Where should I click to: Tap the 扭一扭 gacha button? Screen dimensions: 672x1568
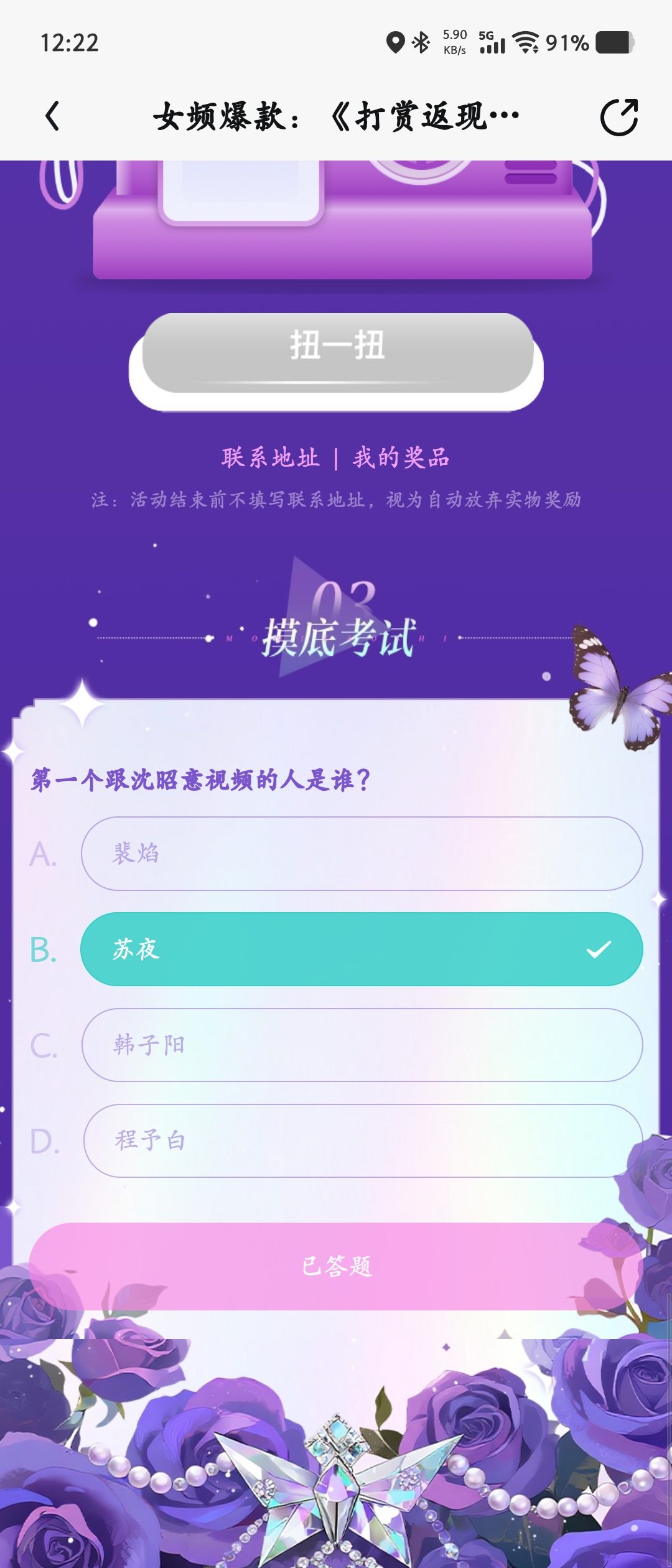click(x=337, y=353)
